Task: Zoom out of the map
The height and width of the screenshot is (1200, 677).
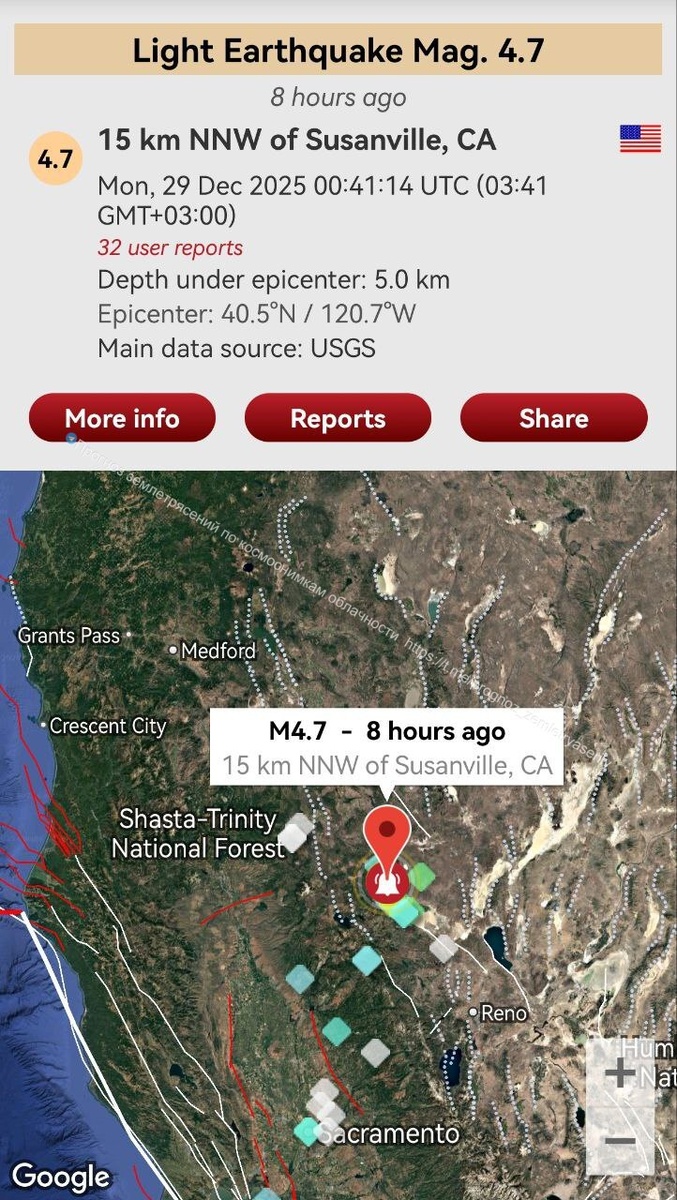Action: click(x=620, y=1141)
